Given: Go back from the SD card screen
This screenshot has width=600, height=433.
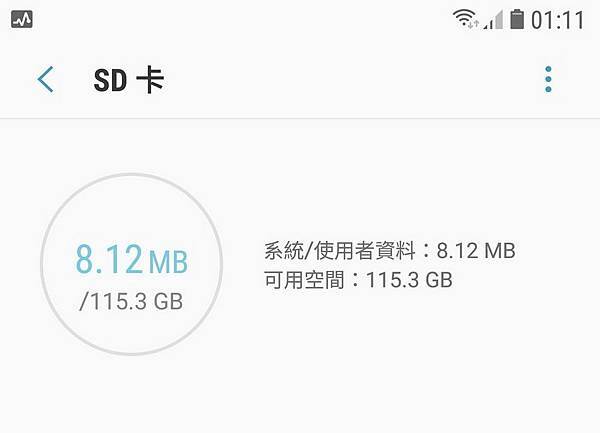Looking at the screenshot, I should (45, 80).
